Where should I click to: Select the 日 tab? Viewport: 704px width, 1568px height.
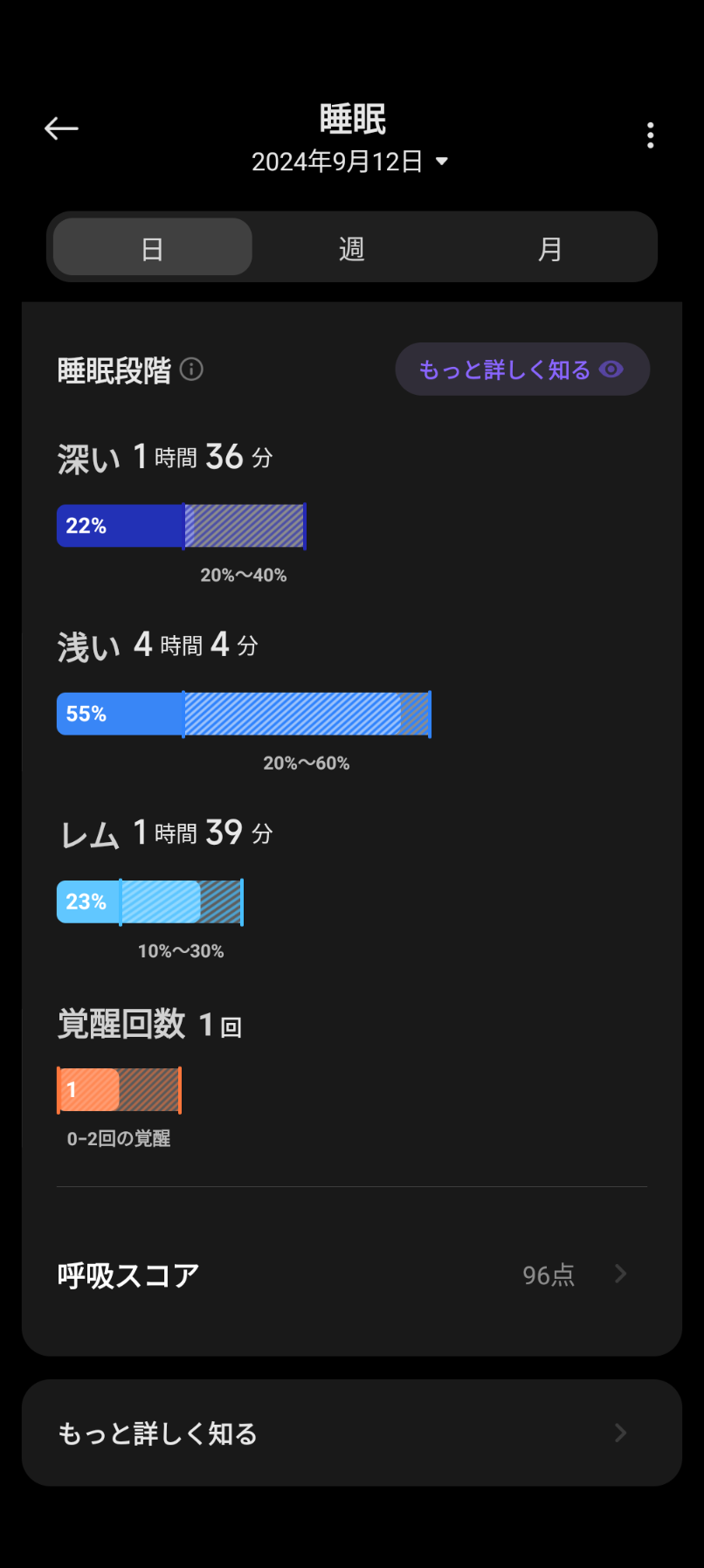(x=153, y=248)
